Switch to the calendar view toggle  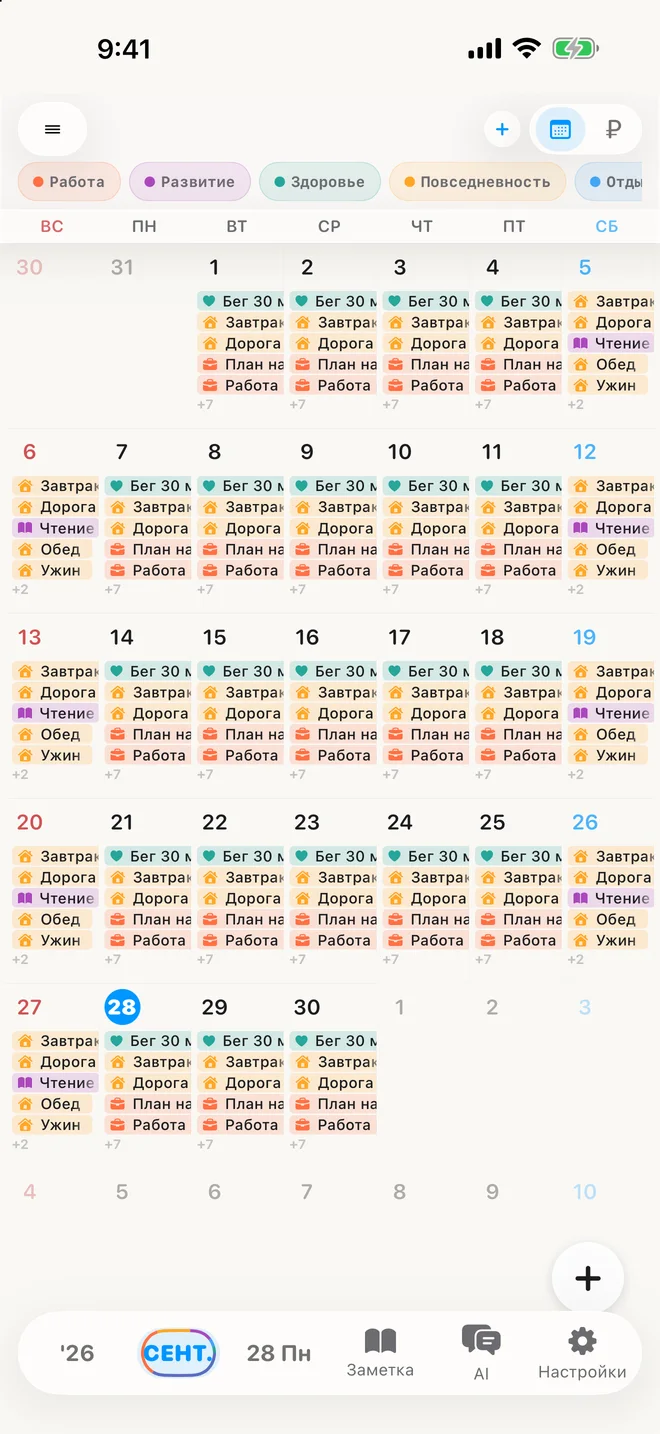560,129
